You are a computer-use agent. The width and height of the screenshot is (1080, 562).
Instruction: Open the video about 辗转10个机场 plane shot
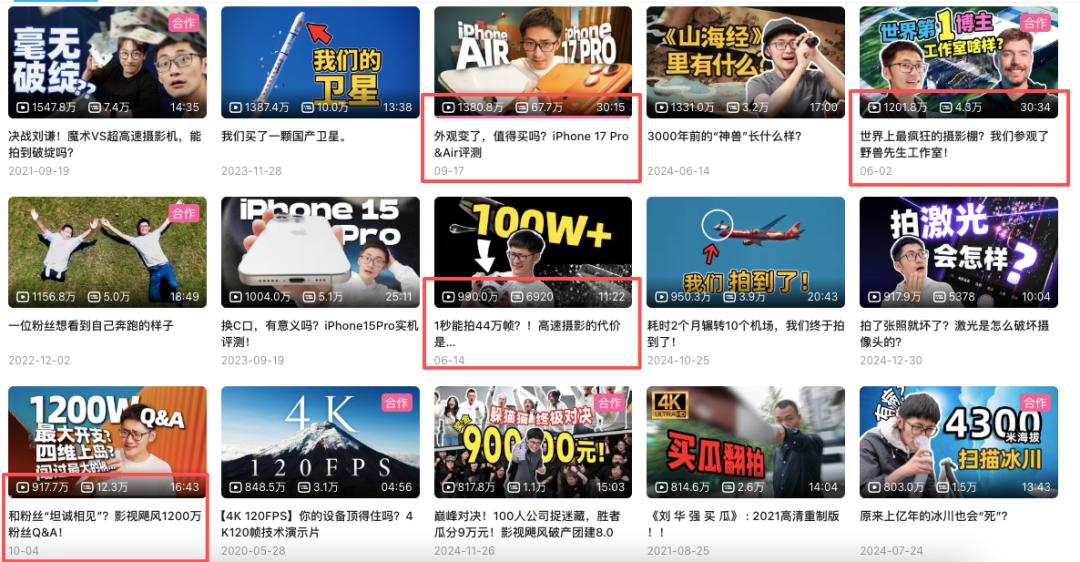tap(745, 252)
